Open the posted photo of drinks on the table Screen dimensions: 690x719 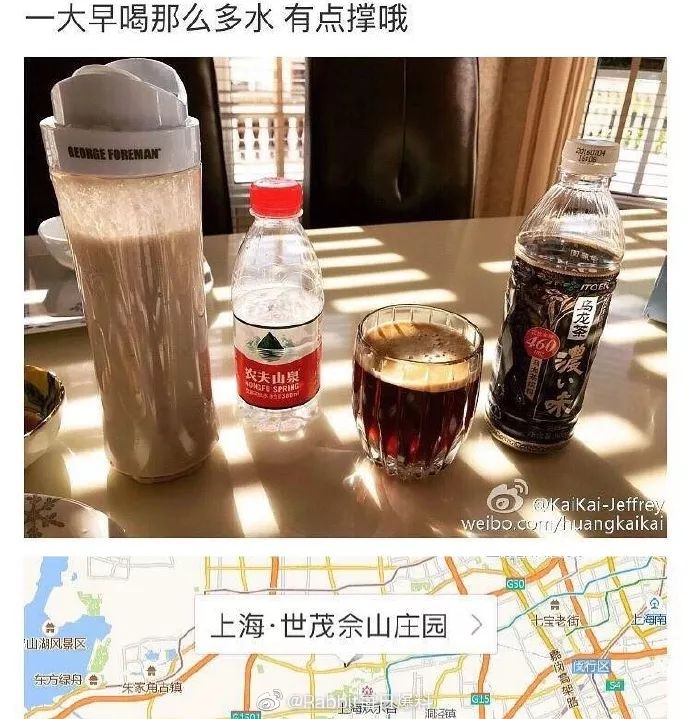coord(345,297)
